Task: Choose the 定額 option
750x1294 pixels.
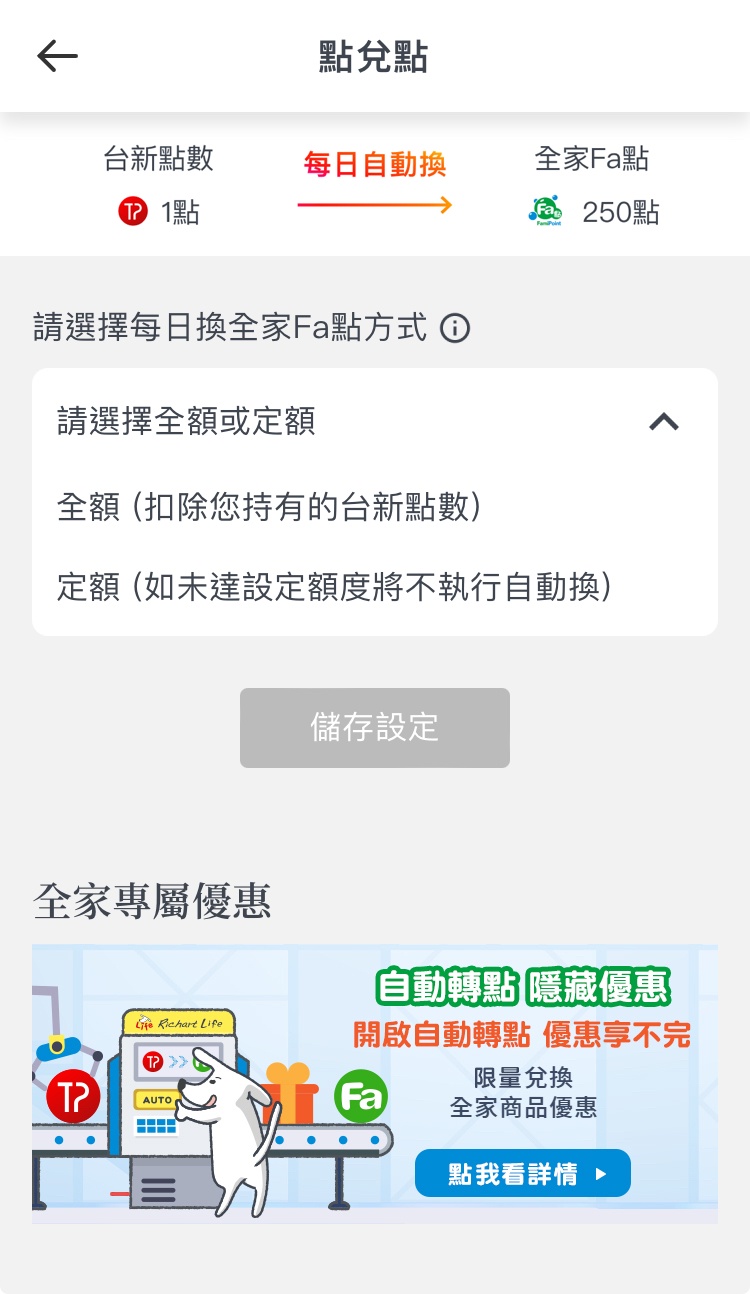Action: pyautogui.click(x=334, y=586)
